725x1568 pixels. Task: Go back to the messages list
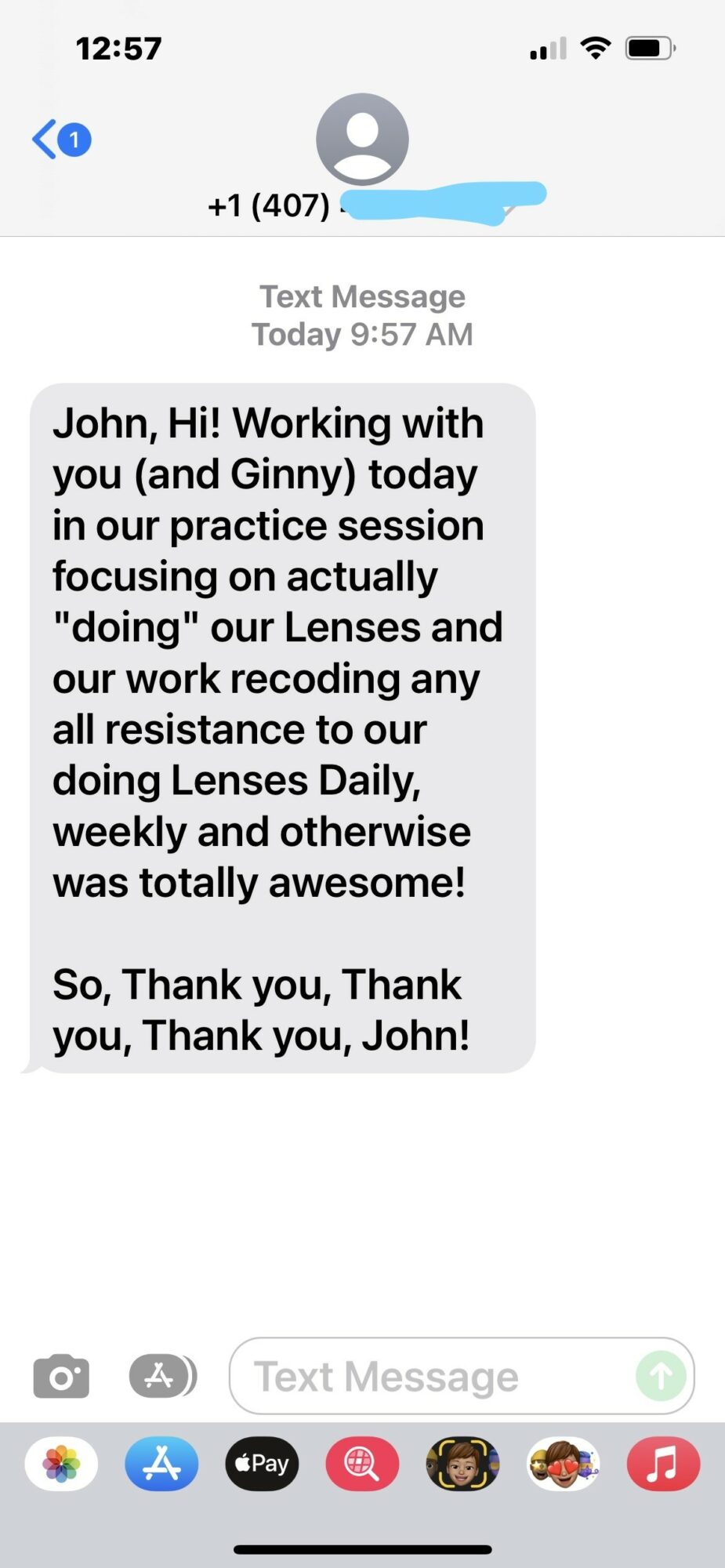click(61, 140)
